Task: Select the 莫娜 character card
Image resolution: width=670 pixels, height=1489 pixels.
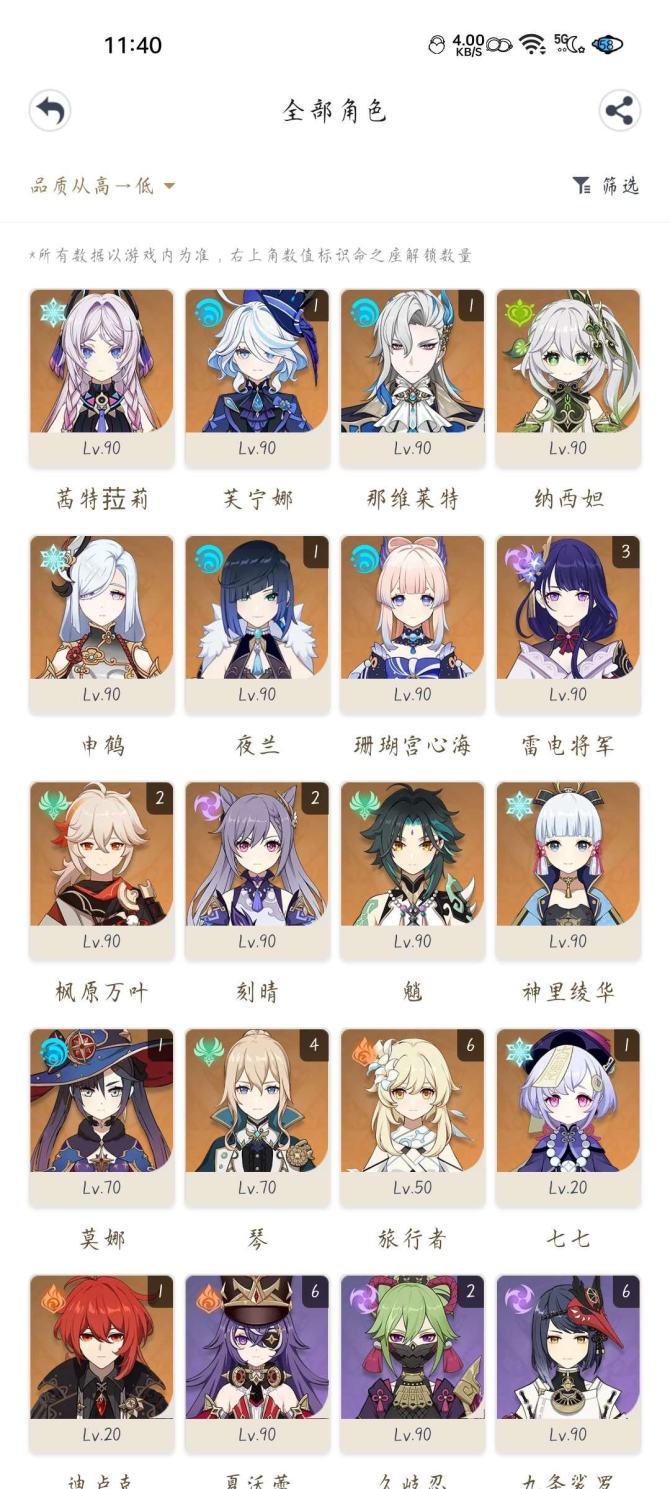Action: pyautogui.click(x=101, y=1117)
